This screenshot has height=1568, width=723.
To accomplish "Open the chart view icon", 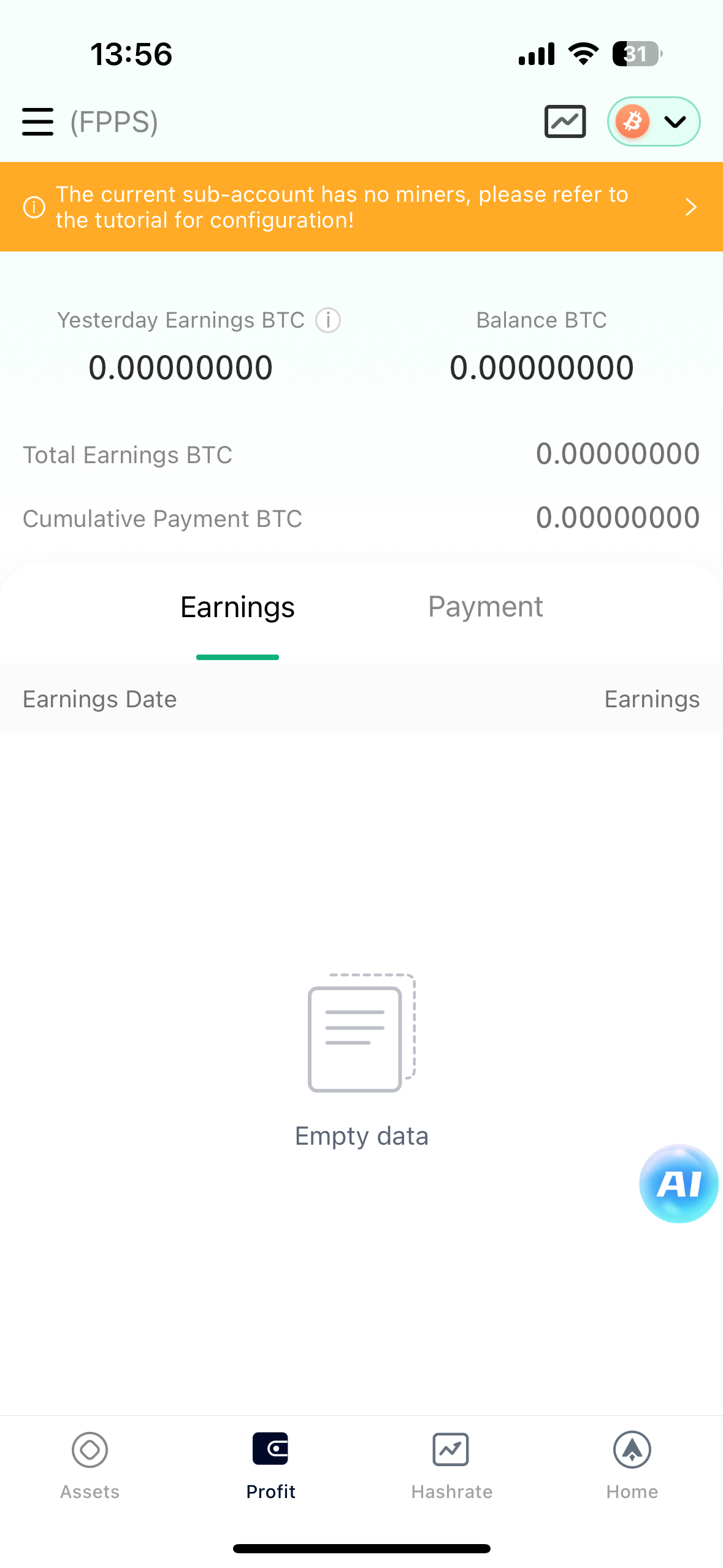I will pos(565,121).
